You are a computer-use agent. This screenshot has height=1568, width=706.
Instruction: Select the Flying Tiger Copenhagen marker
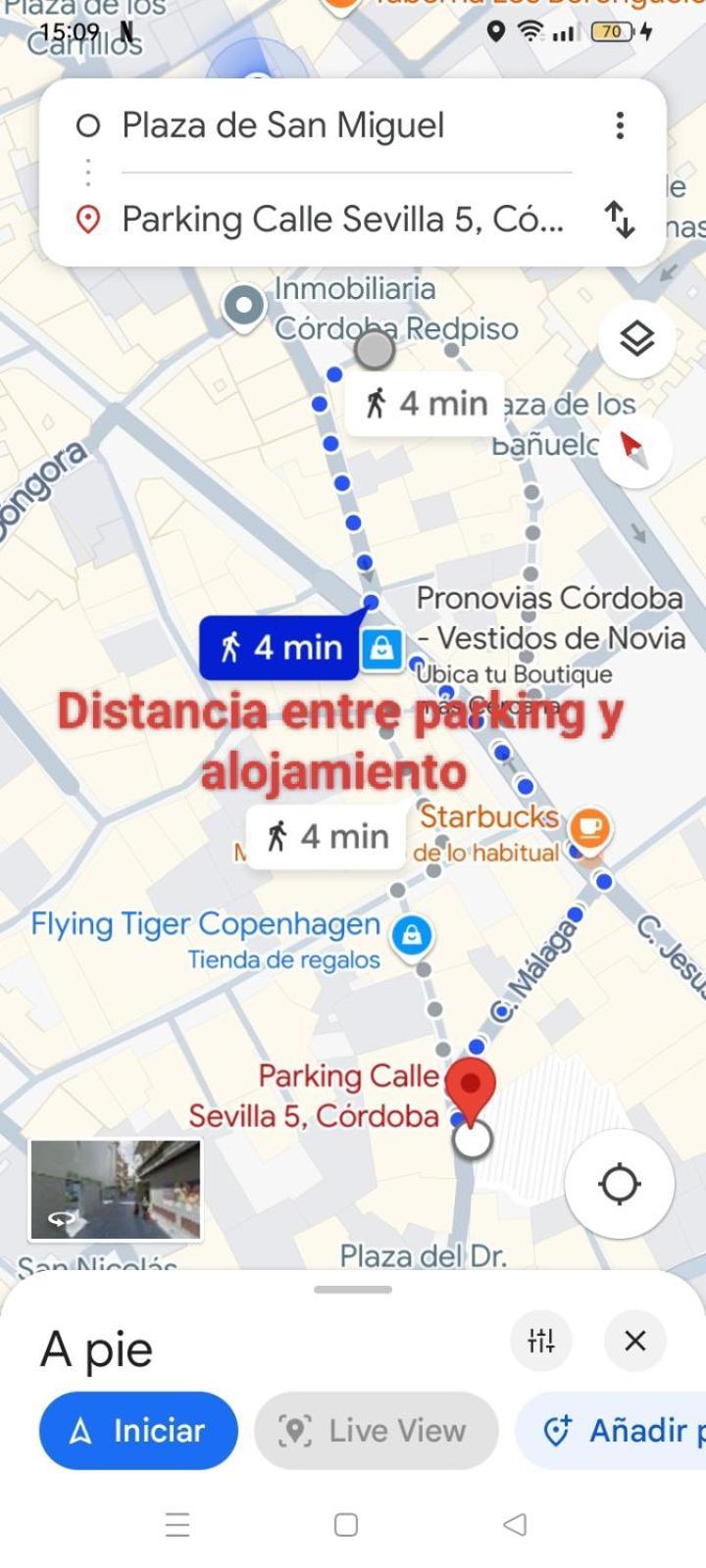[x=412, y=935]
